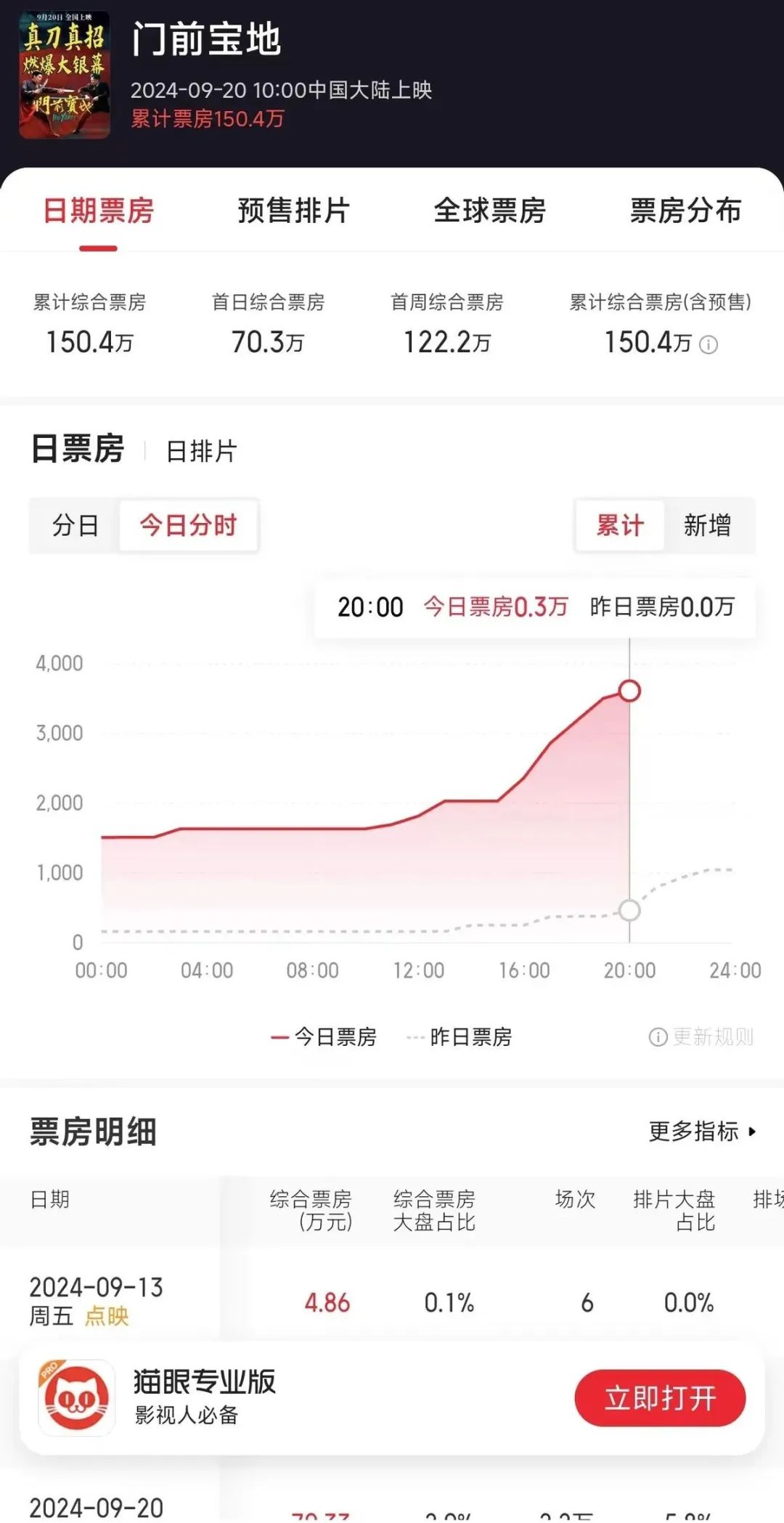Choose the 分日 segment
Viewport: 784px width, 1523px height.
pos(75,525)
